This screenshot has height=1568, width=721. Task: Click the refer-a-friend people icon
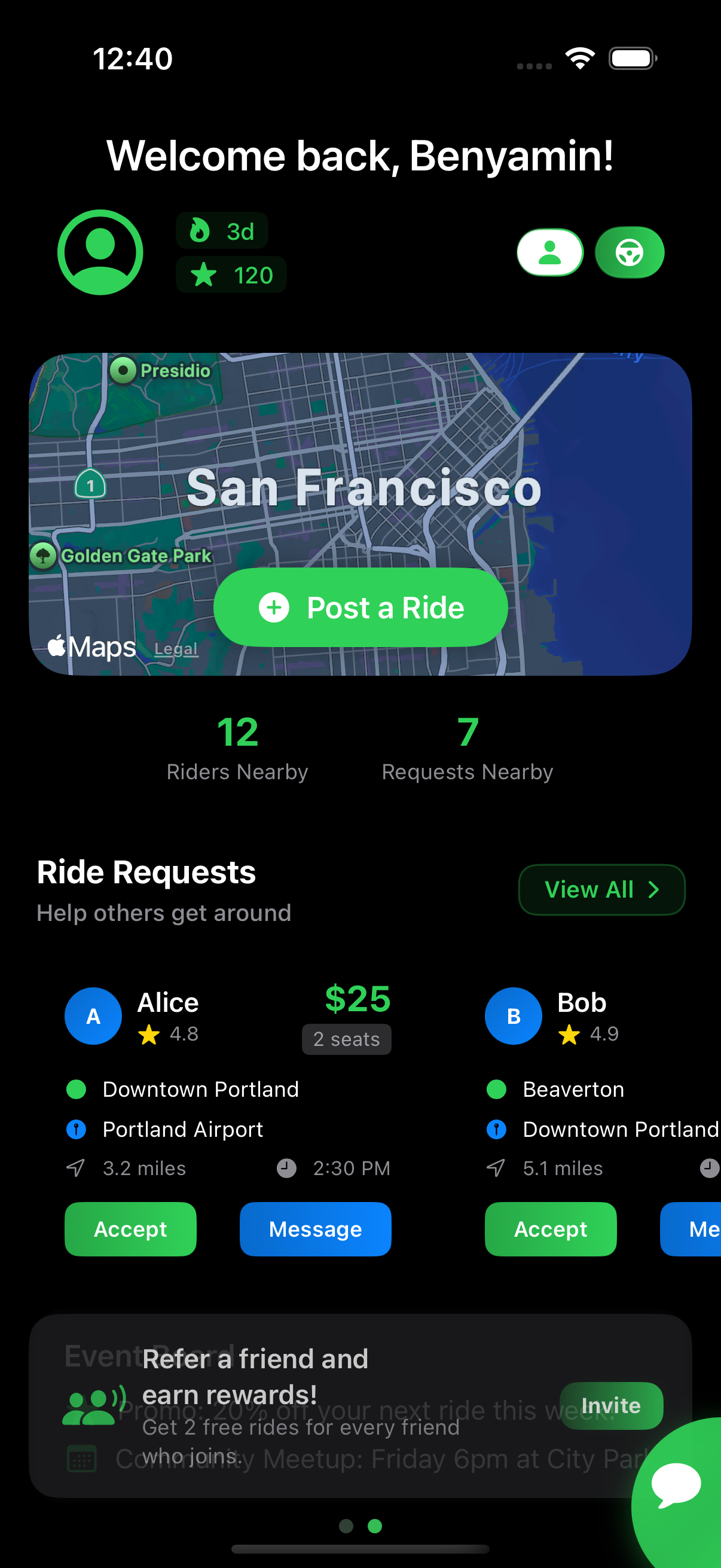point(92,1406)
